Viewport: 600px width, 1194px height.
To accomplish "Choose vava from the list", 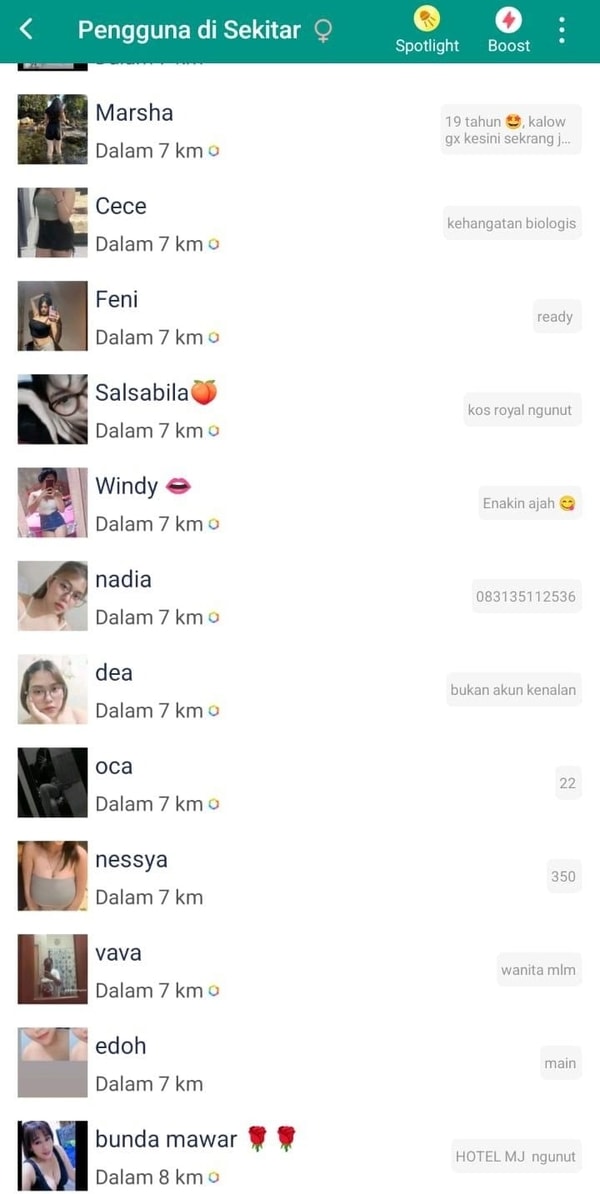I will tap(300, 970).
